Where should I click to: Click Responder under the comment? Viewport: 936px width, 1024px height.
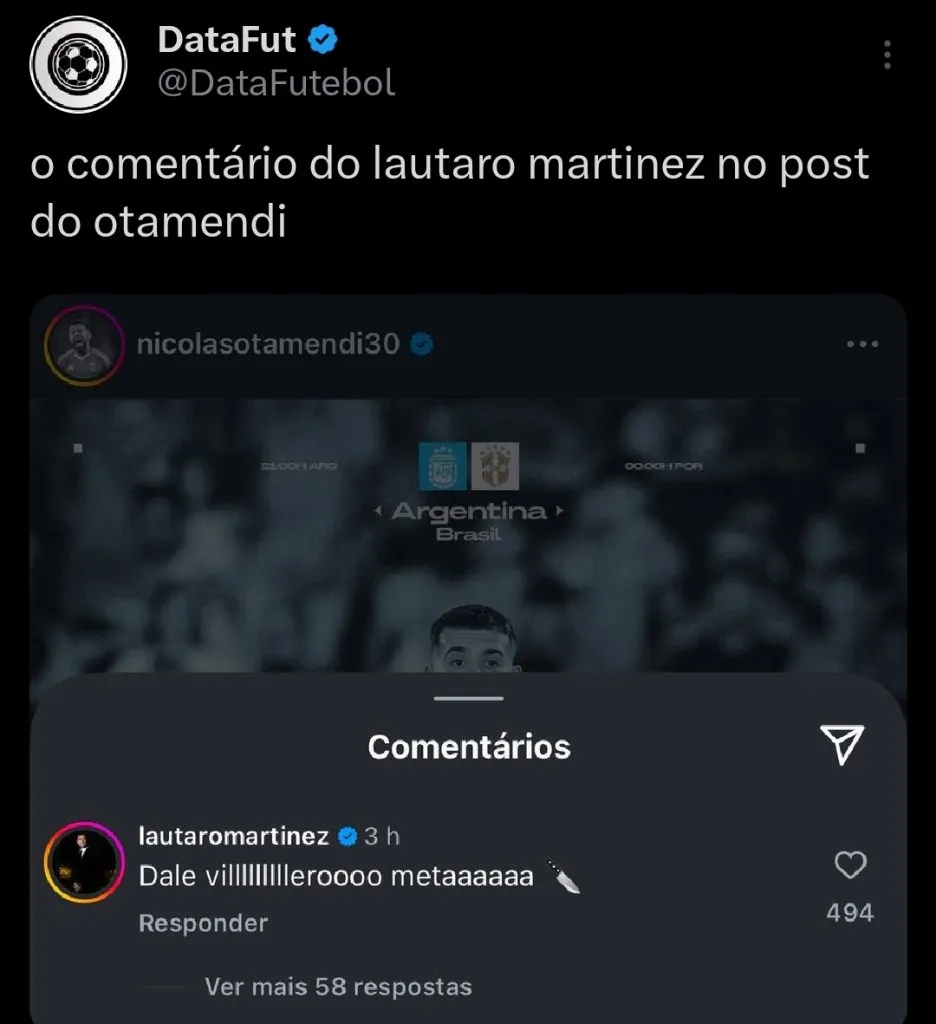coord(202,922)
